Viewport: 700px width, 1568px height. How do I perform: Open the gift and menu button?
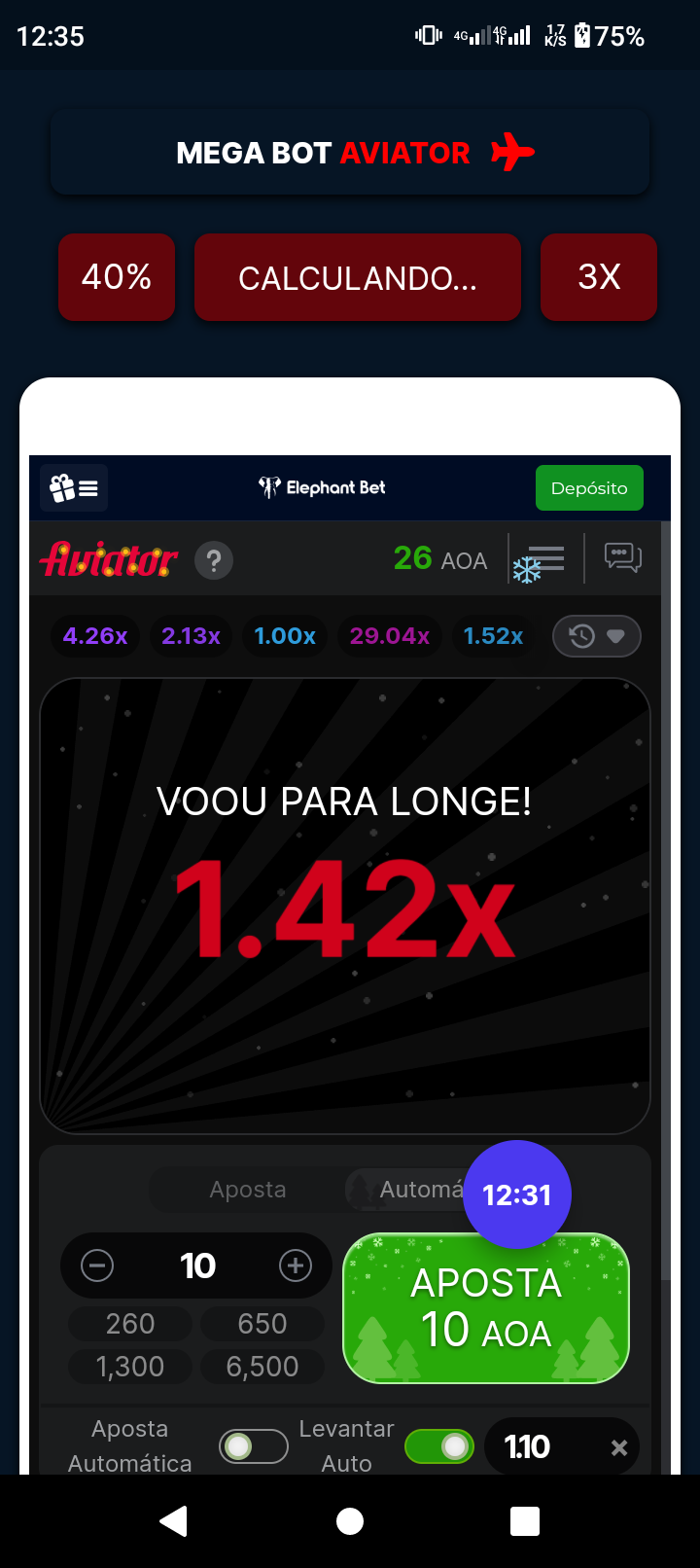[74, 487]
